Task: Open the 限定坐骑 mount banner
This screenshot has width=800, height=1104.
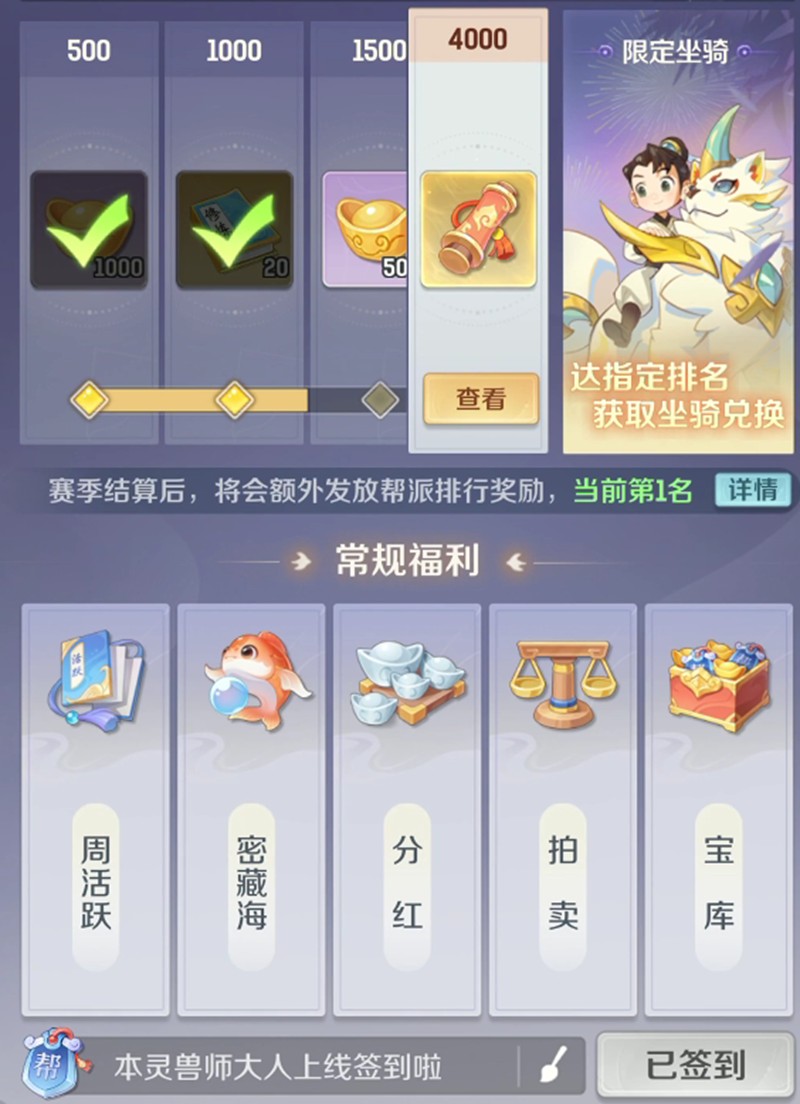Action: click(x=678, y=232)
